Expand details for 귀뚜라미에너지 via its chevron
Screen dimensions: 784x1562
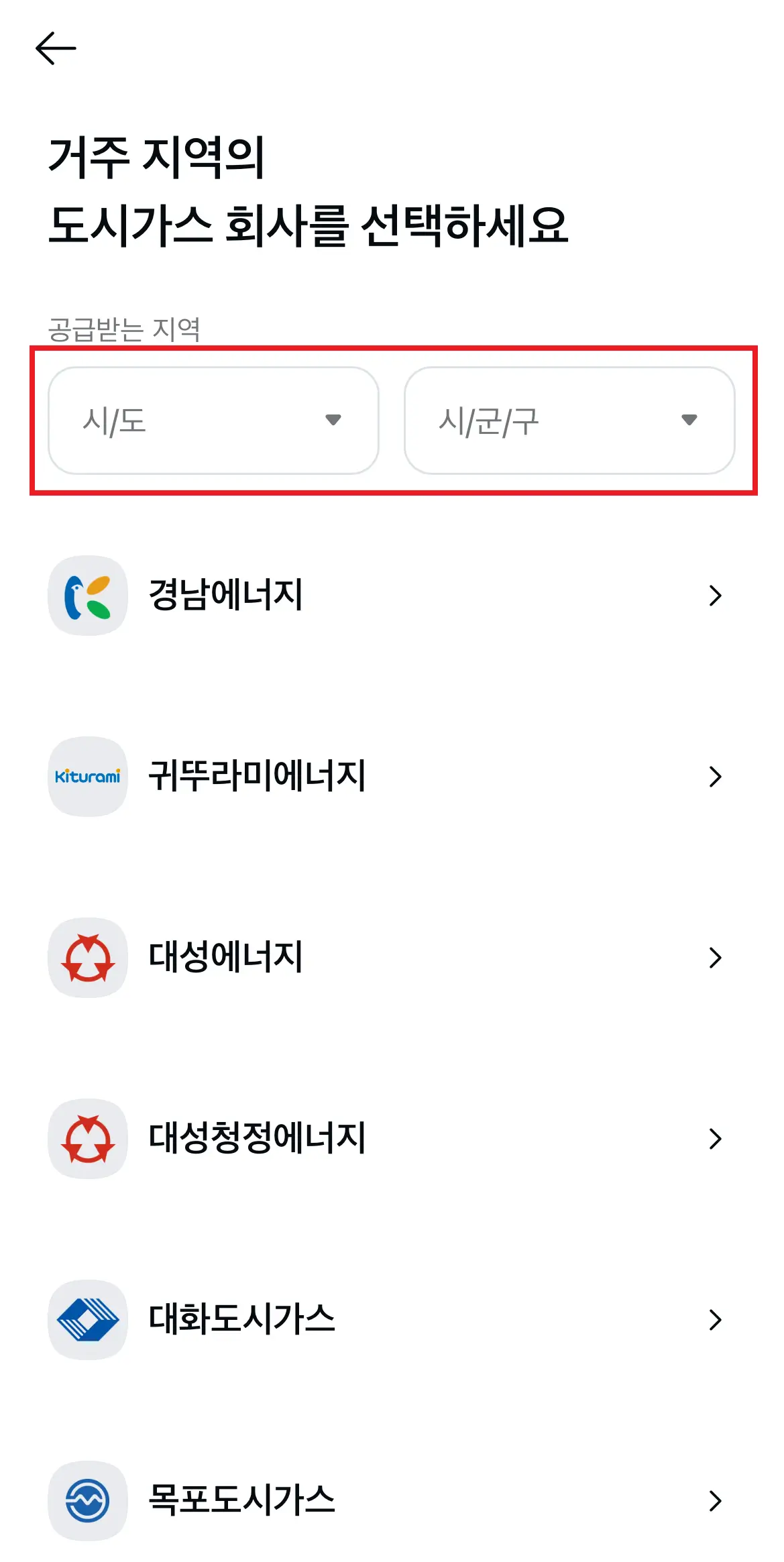click(716, 777)
